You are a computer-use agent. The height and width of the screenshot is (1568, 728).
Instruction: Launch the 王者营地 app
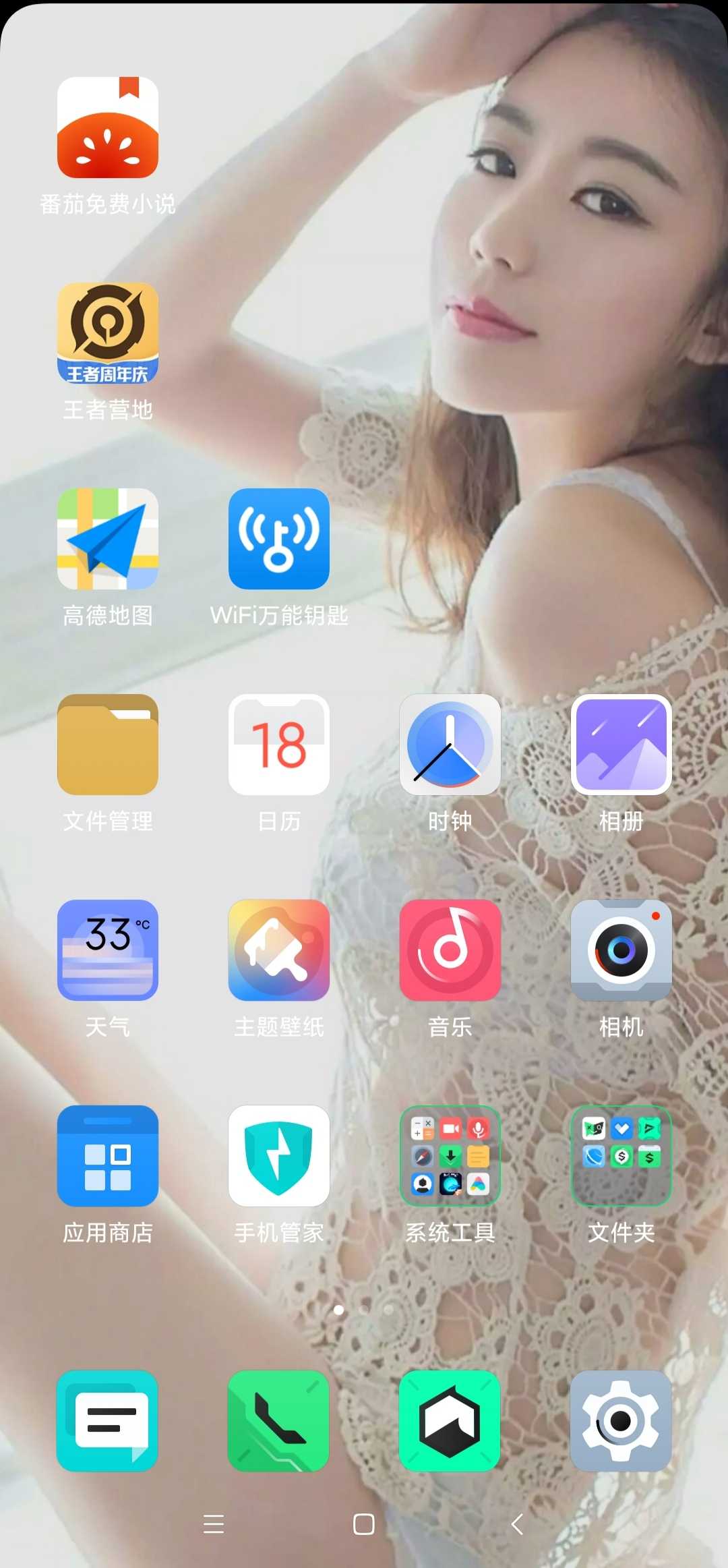tap(108, 334)
